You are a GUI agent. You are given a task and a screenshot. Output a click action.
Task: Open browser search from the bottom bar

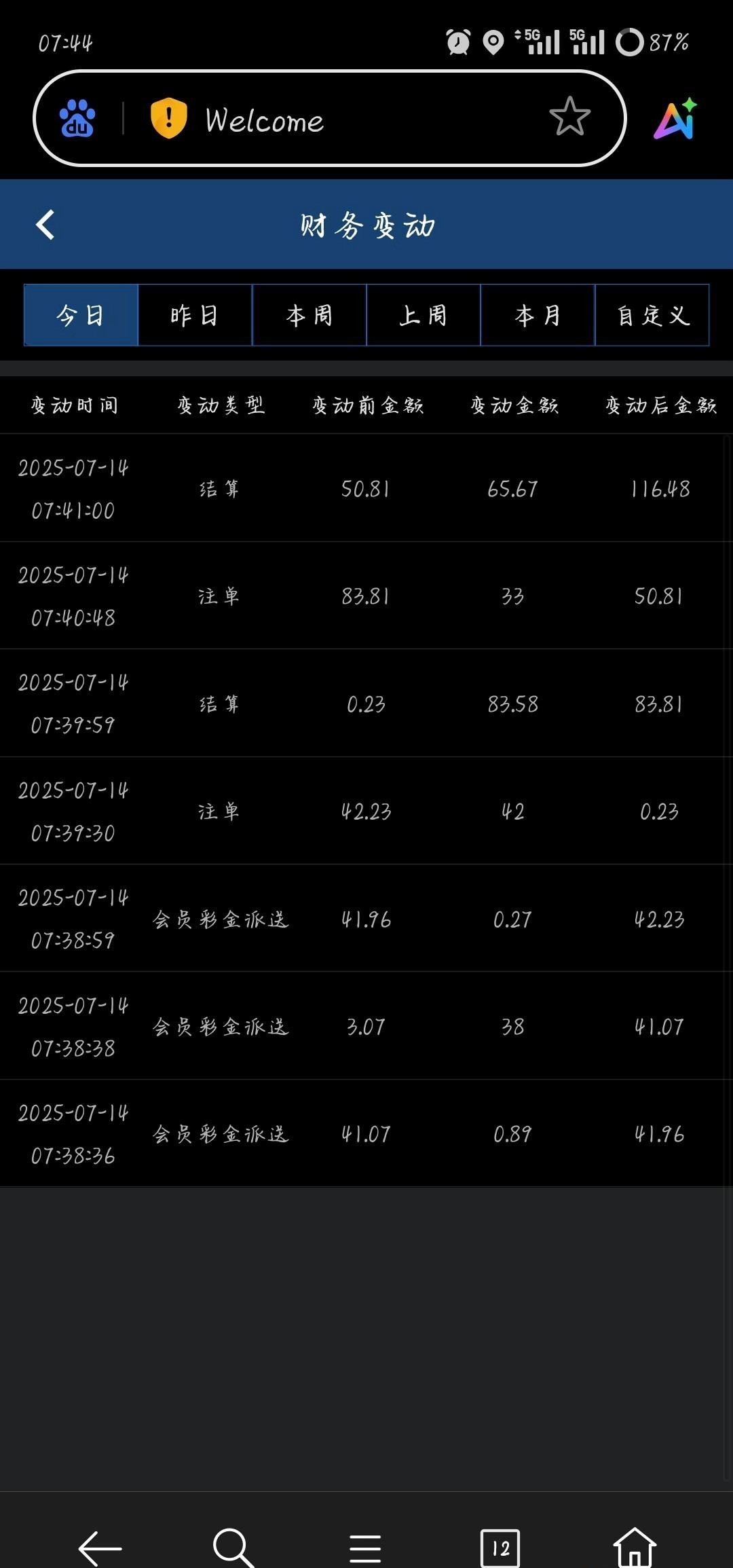point(233,1548)
